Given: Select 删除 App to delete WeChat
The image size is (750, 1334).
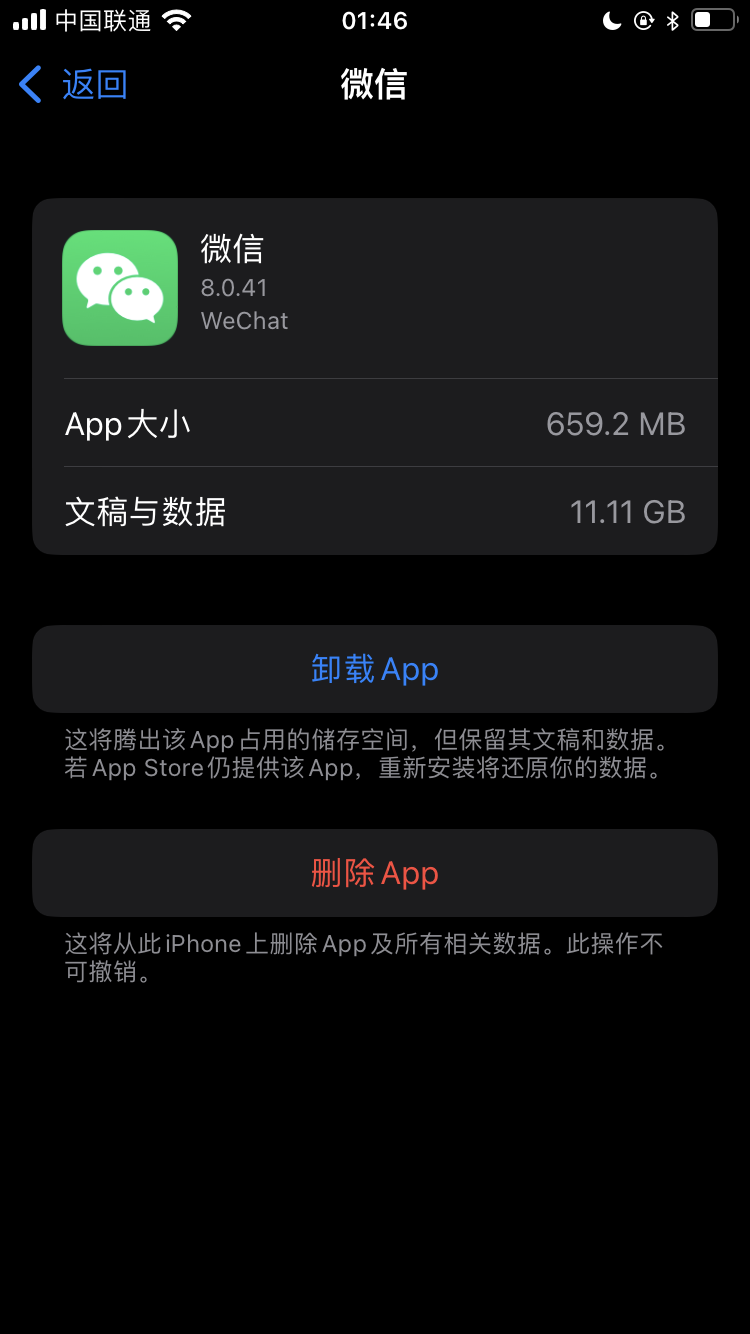Looking at the screenshot, I should pyautogui.click(x=375, y=873).
